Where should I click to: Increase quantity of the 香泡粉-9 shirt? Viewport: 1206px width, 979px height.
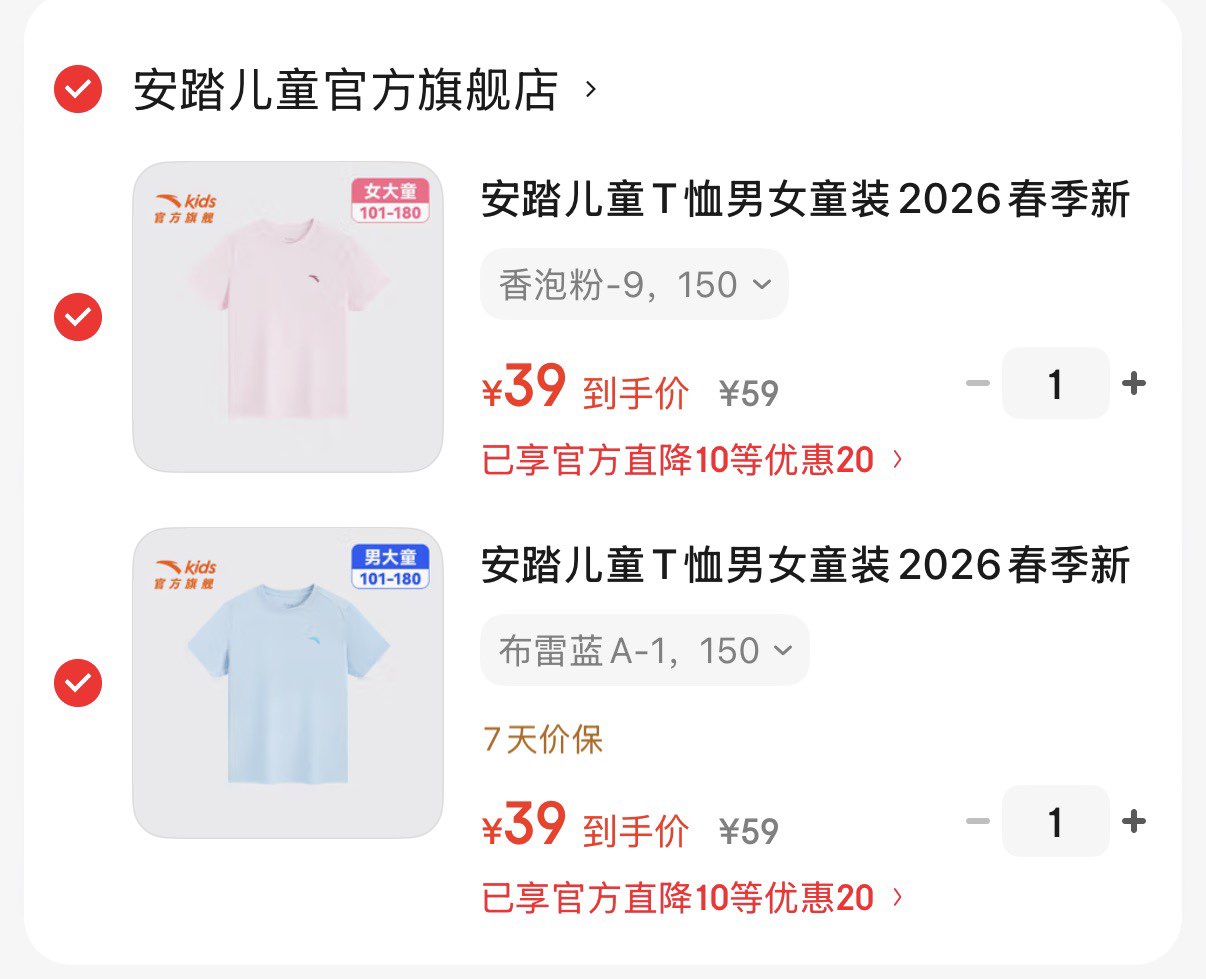pyautogui.click(x=1133, y=383)
